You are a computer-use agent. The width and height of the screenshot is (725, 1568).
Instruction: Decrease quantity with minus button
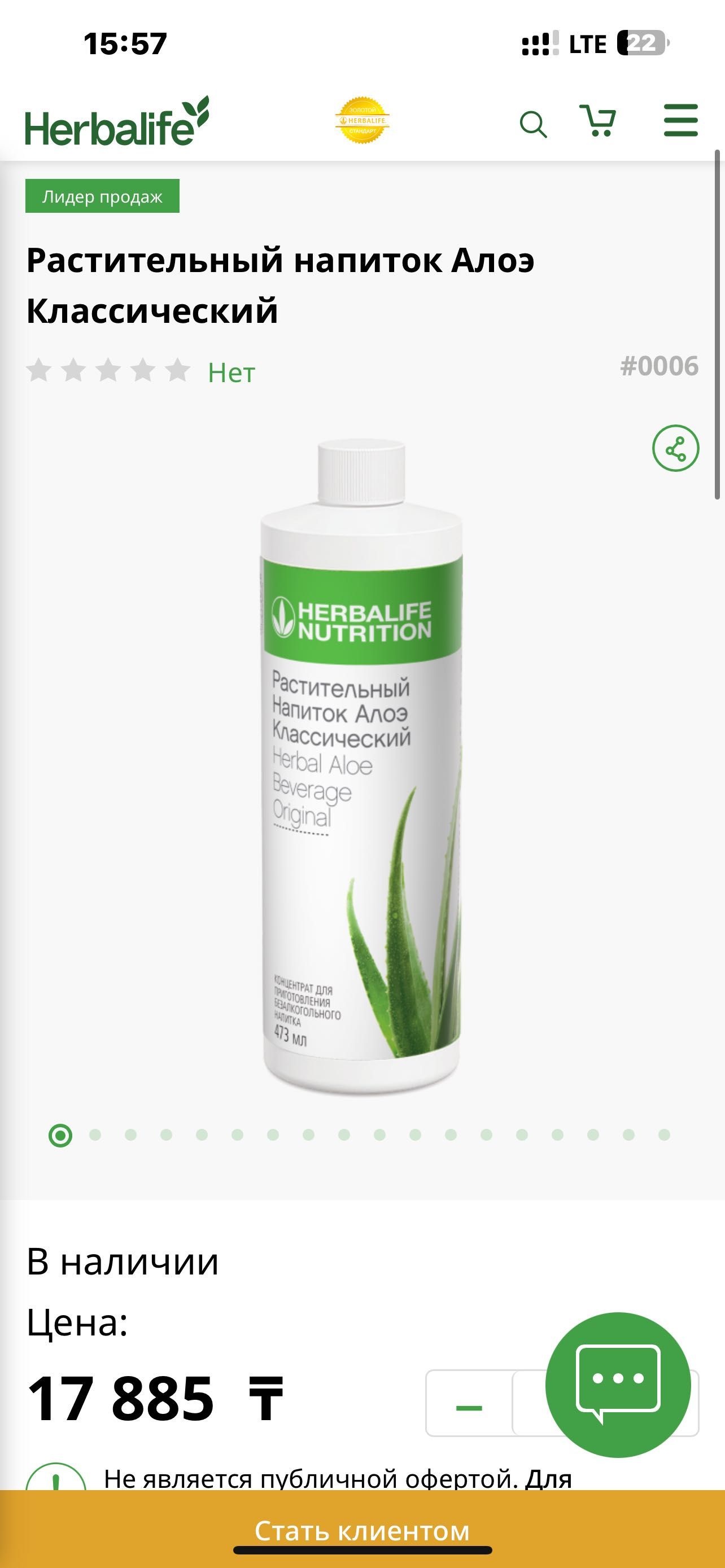pos(469,1407)
